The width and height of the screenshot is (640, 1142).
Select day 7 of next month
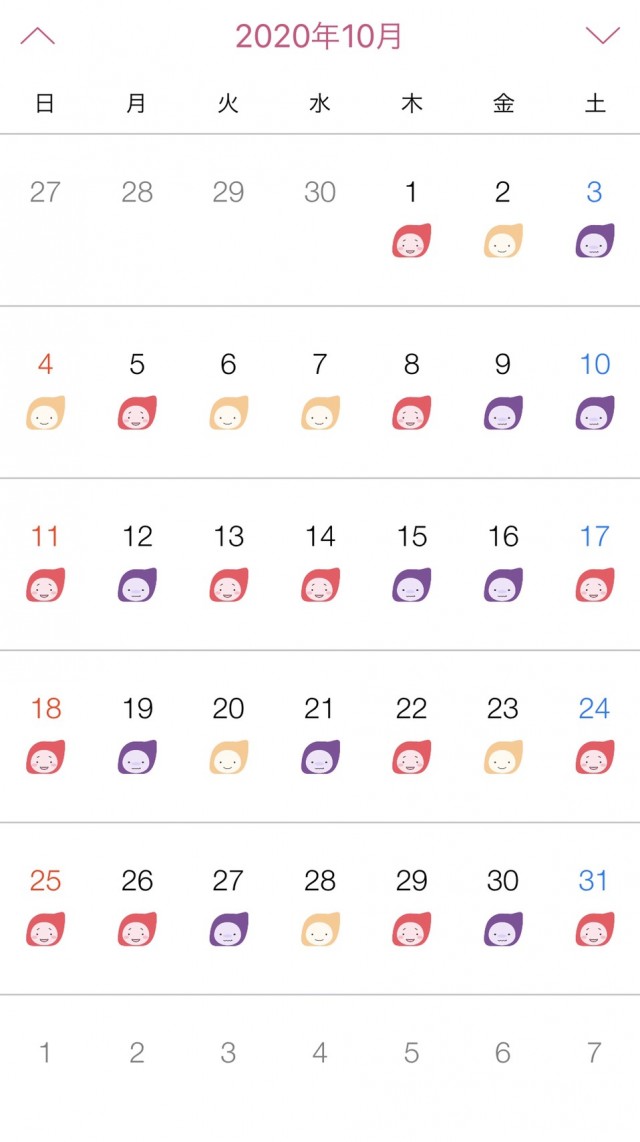pyautogui.click(x=594, y=1052)
